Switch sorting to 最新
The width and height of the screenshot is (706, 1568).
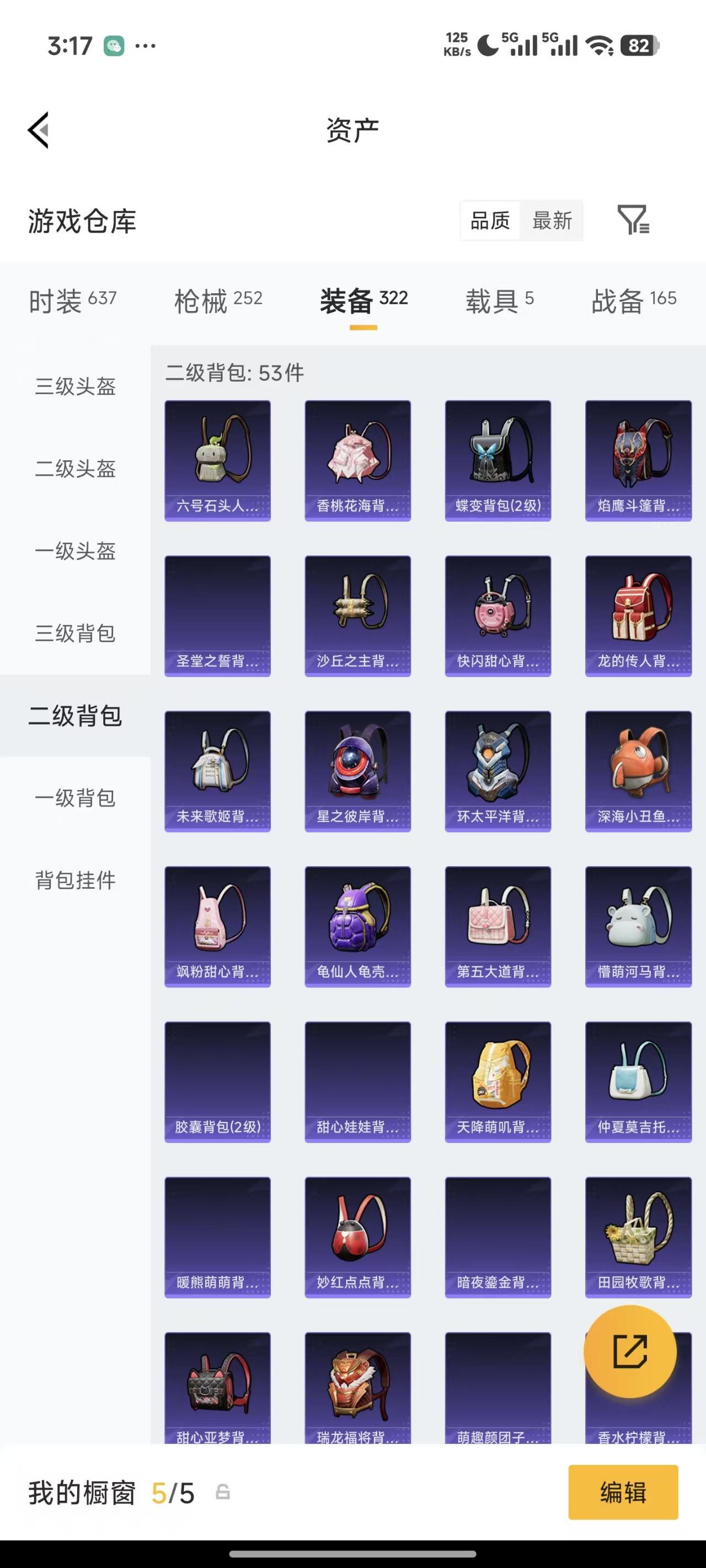552,221
